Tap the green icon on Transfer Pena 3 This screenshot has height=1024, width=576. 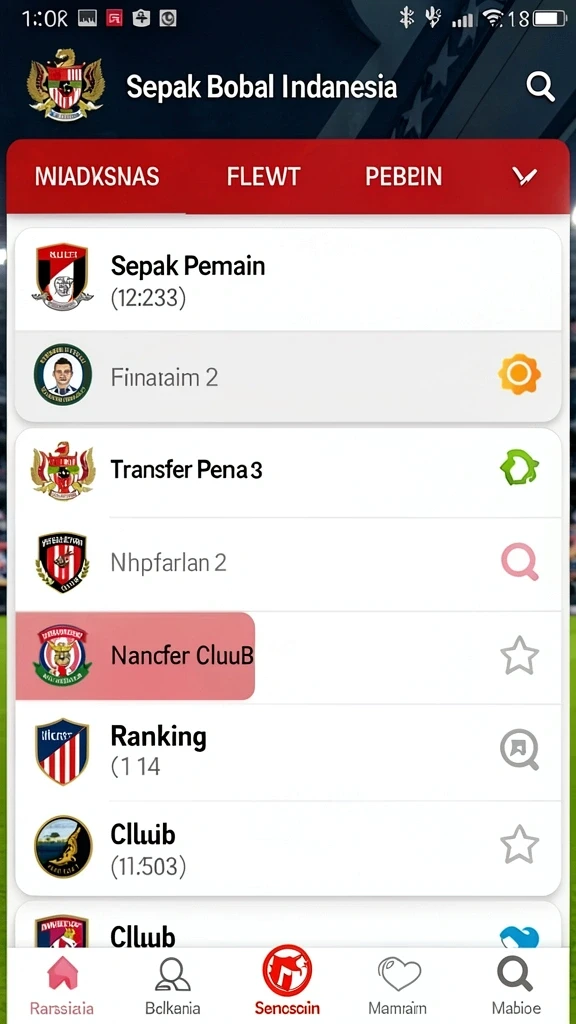(x=519, y=468)
